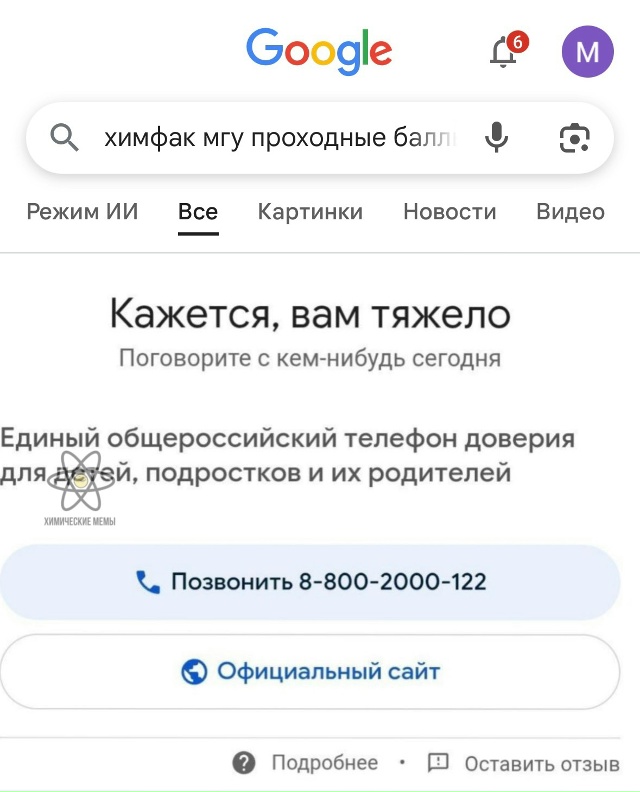Screen dimensions: 640x792
Task: Select the Все tab
Action: click(198, 212)
